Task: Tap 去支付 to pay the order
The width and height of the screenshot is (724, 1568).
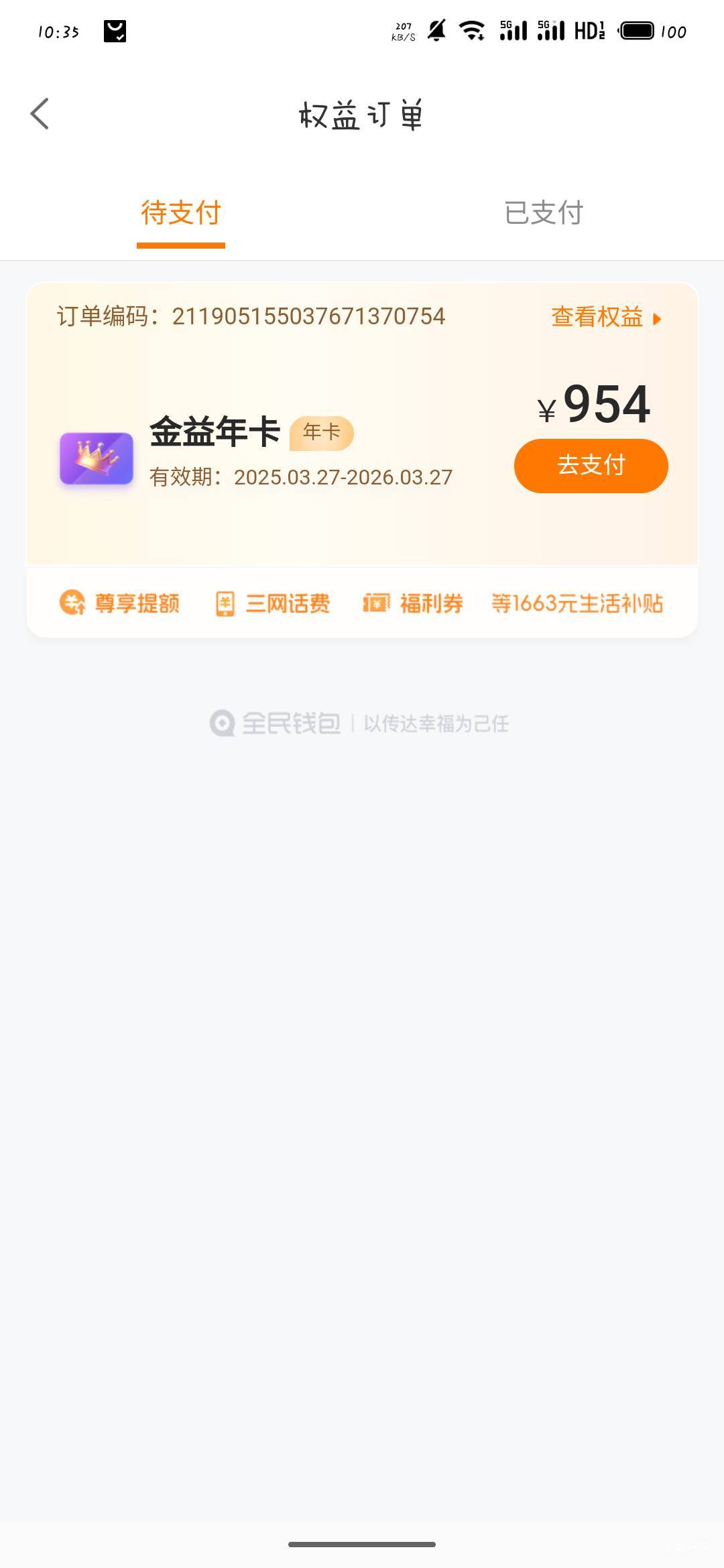Action: (591, 466)
